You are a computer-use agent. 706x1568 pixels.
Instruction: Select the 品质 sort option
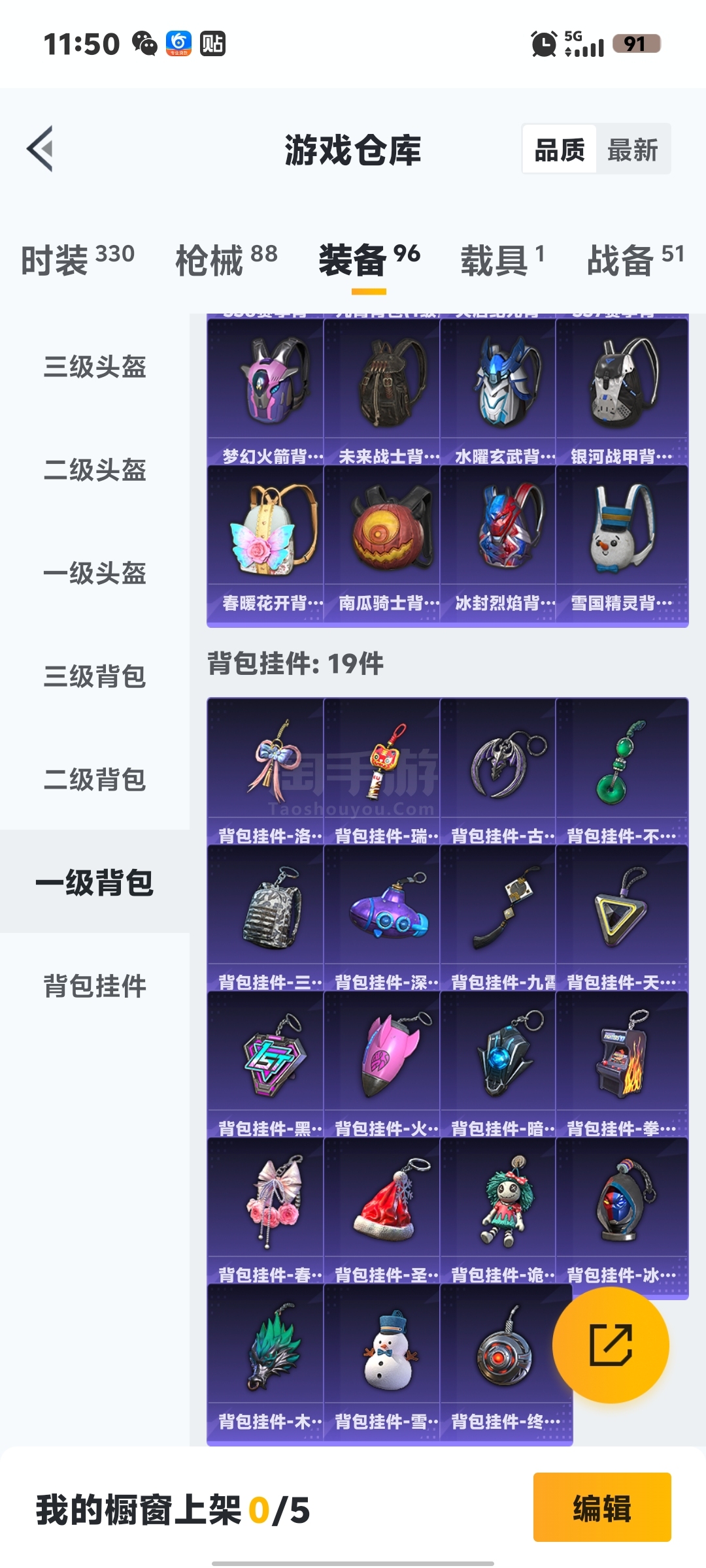559,150
